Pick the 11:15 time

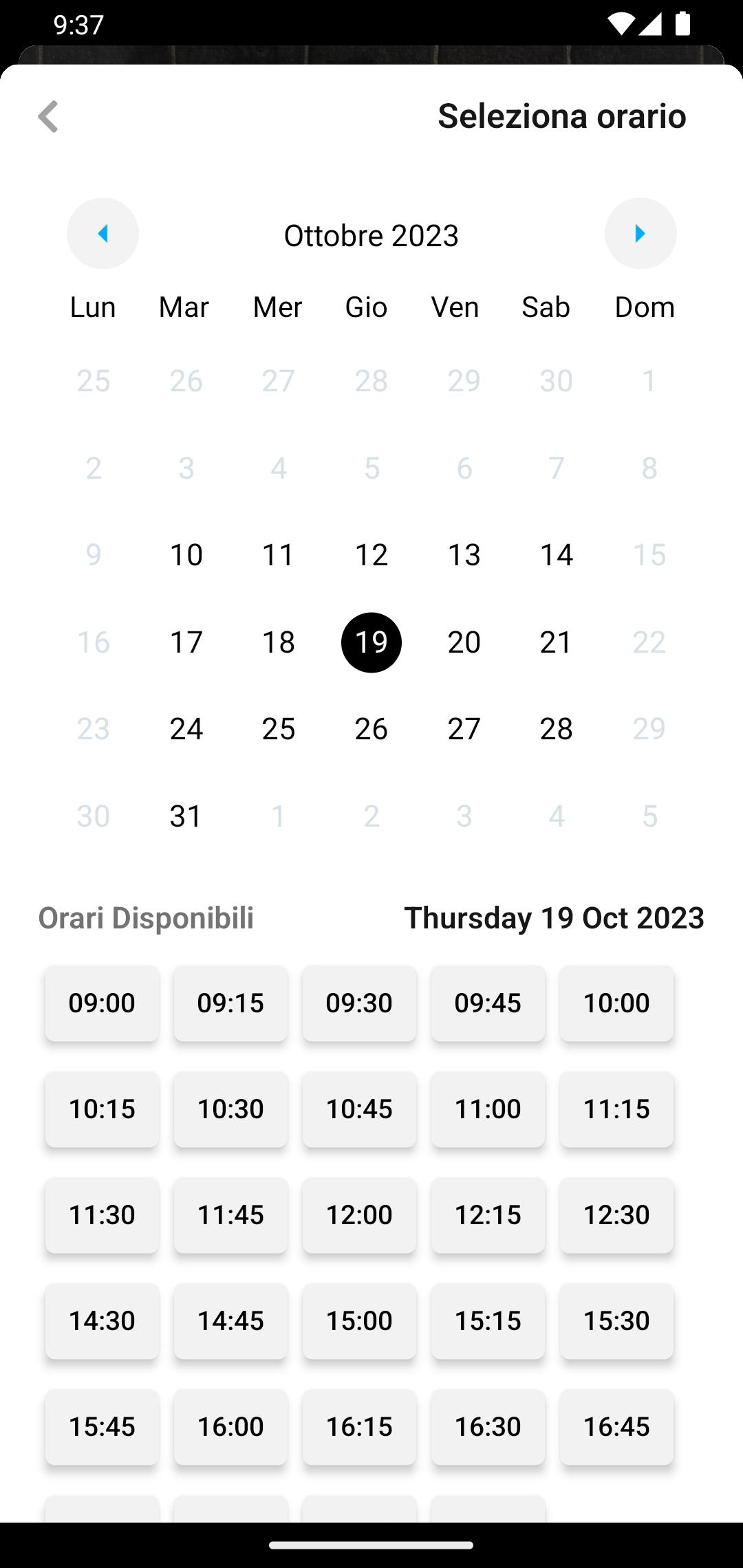point(616,1109)
